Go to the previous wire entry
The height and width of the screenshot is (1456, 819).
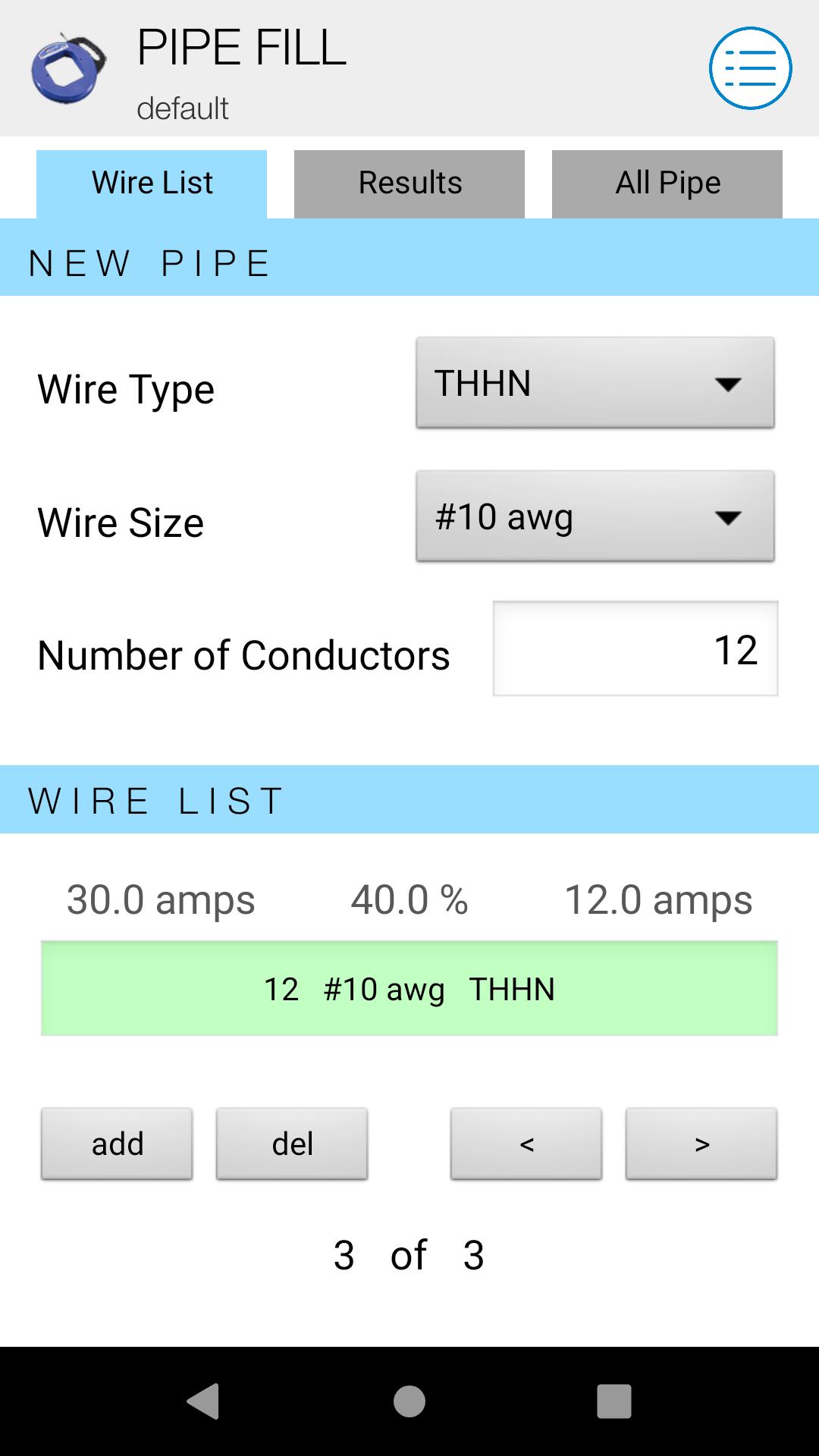pyautogui.click(x=526, y=1144)
